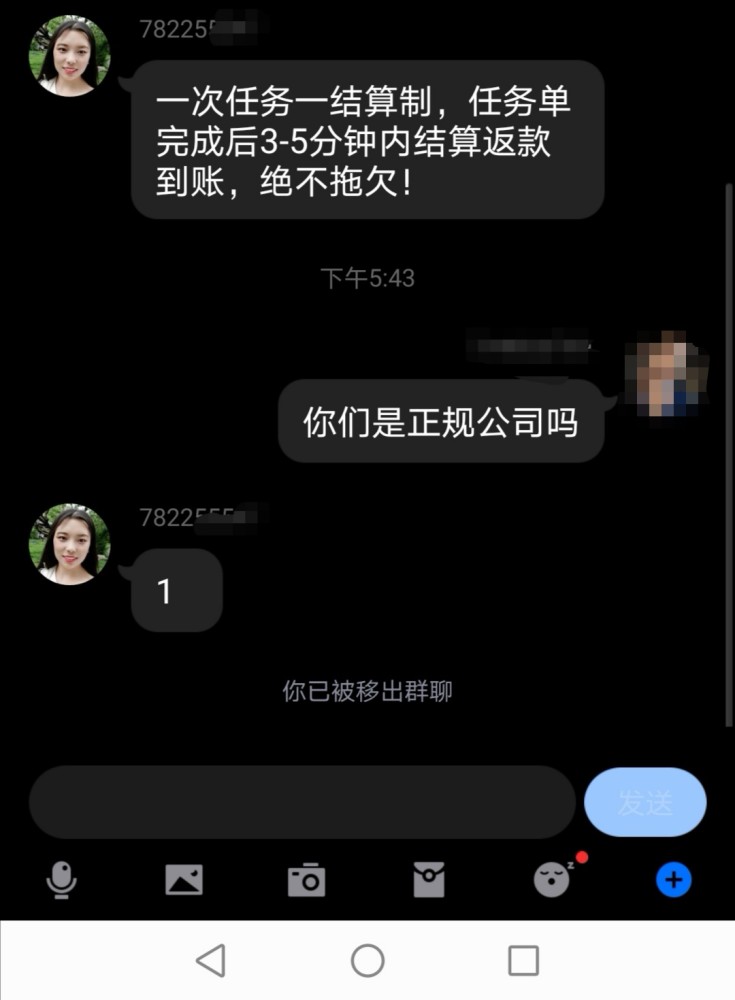735x1000 pixels.
Task: Open sender's avatar on the 1 message
Action: click(x=69, y=544)
